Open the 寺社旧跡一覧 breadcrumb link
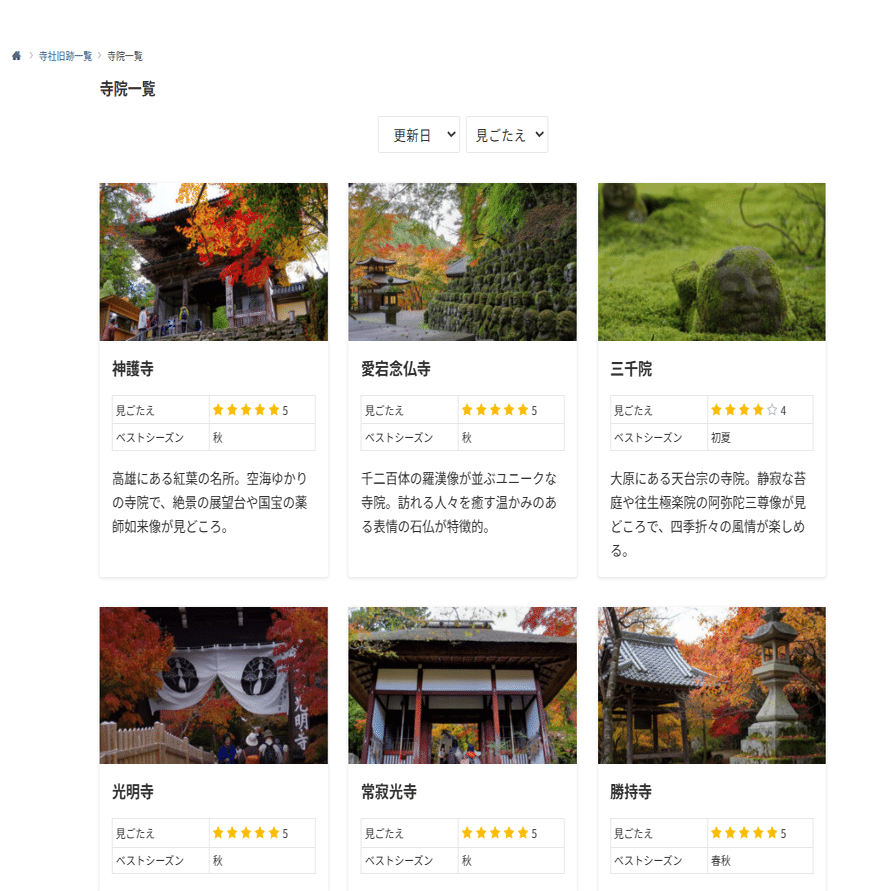This screenshot has width=891, height=891. tap(65, 56)
